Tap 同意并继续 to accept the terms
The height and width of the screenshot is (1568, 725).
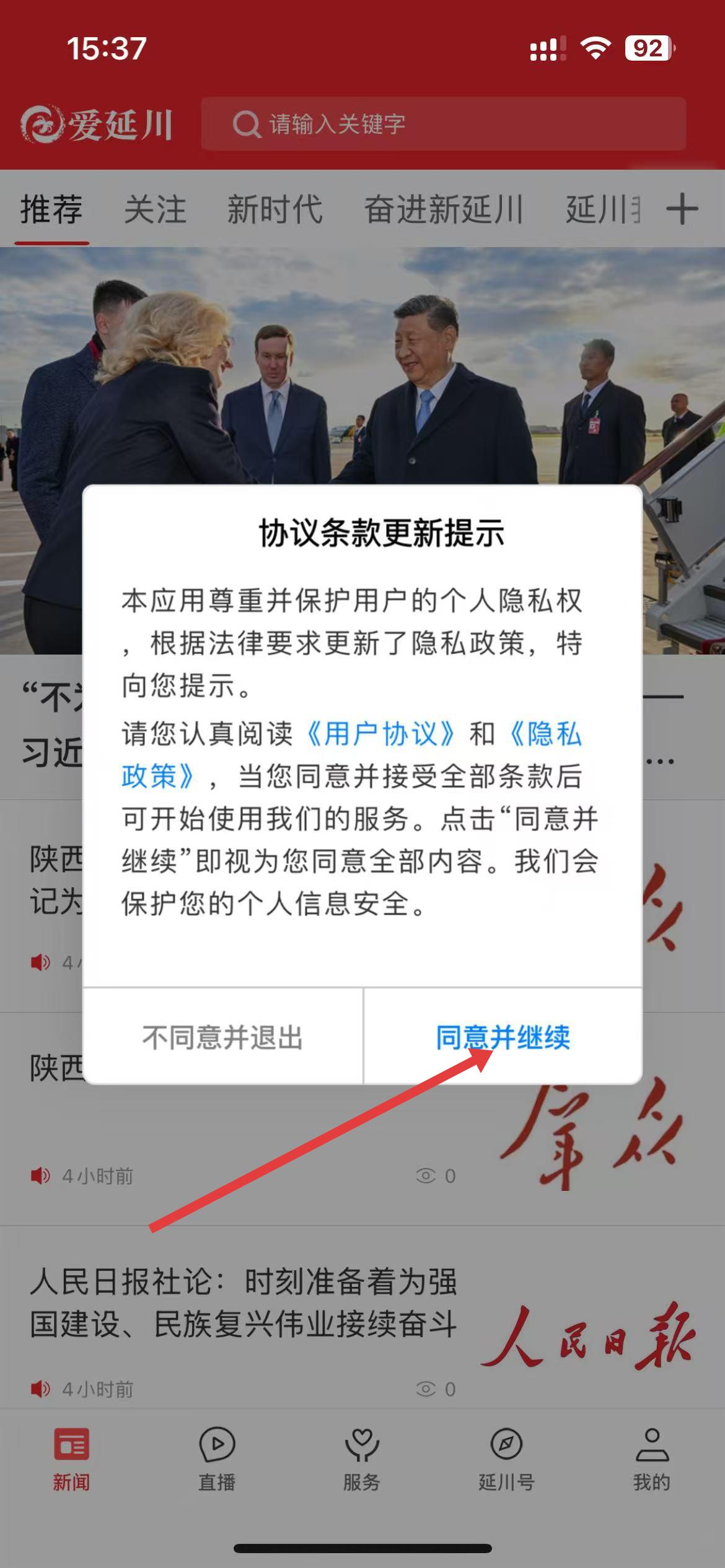tap(503, 1037)
